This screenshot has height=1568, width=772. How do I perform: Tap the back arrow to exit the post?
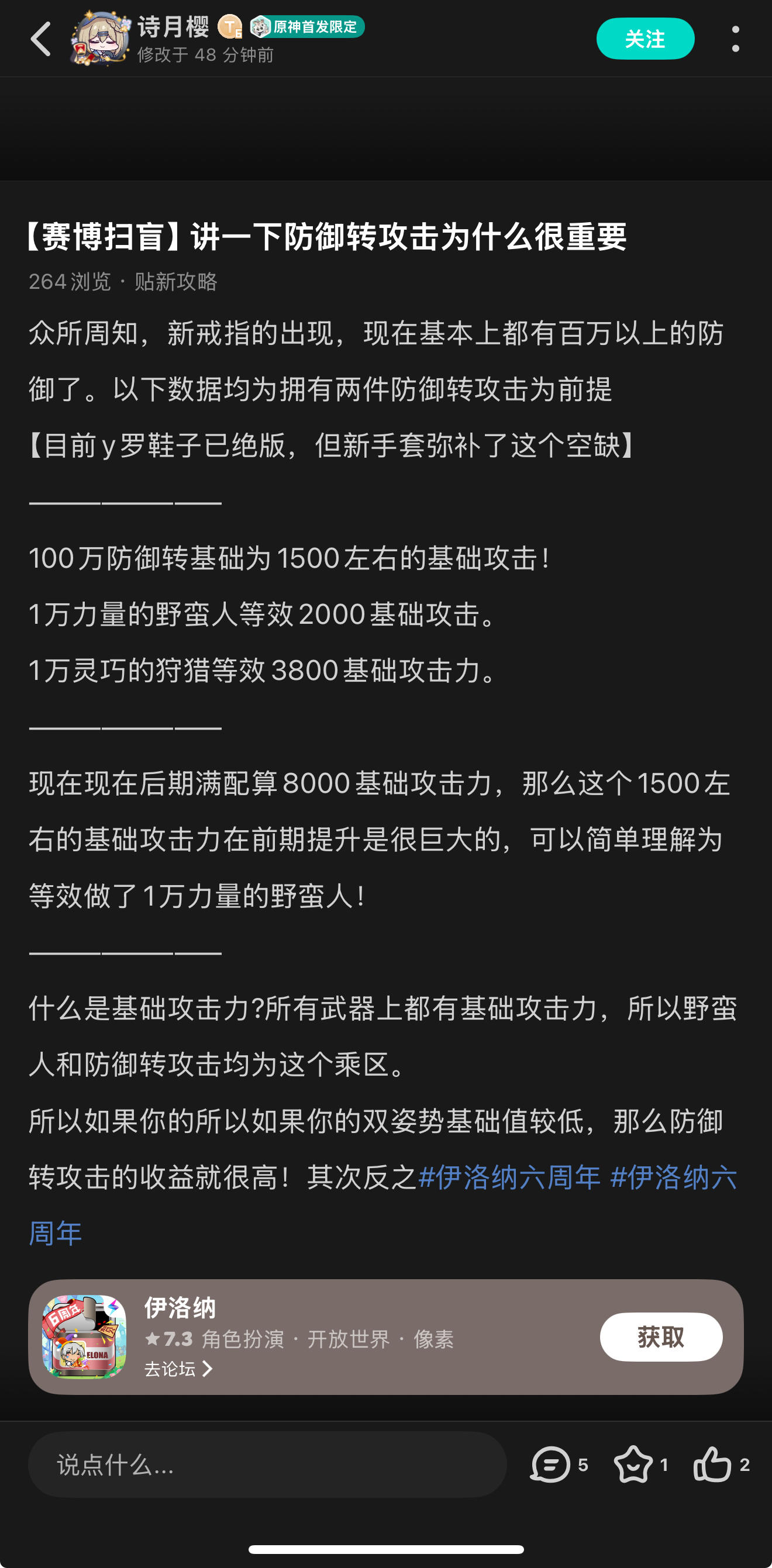[x=40, y=39]
